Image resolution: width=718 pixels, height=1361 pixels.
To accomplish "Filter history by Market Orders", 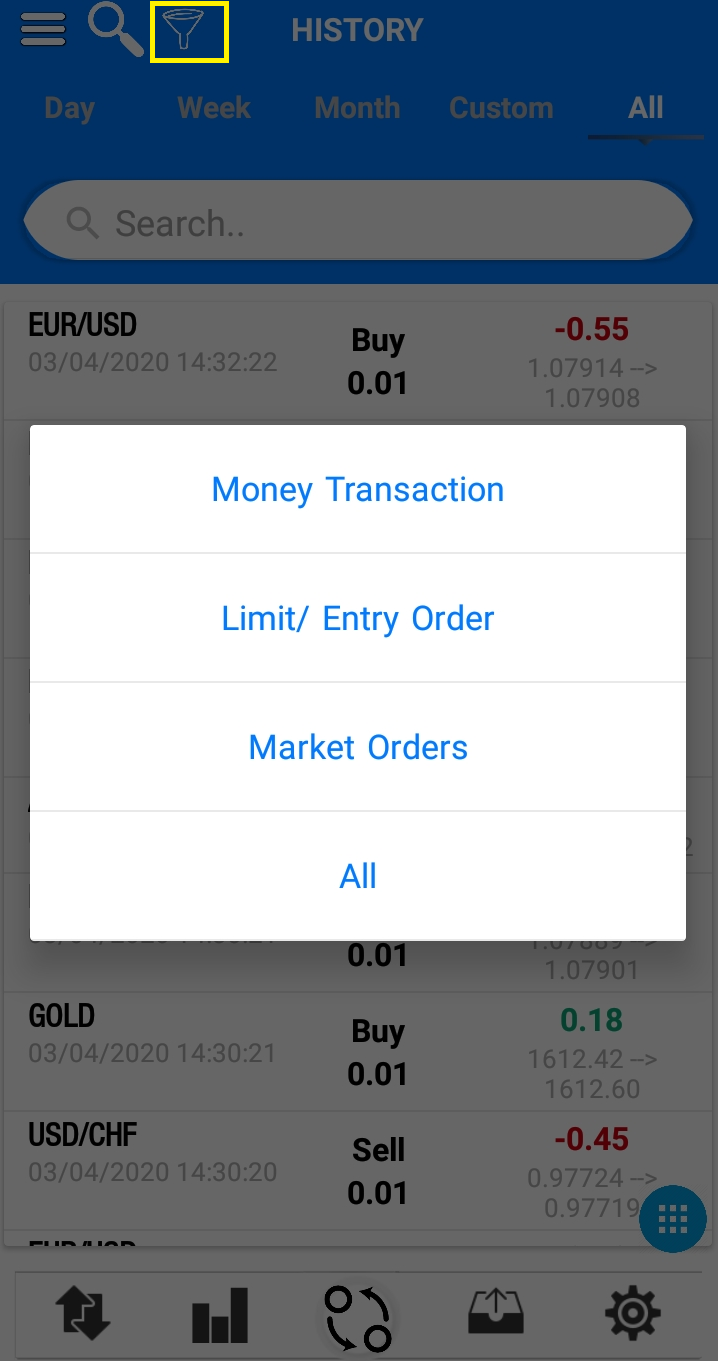I will tap(358, 747).
